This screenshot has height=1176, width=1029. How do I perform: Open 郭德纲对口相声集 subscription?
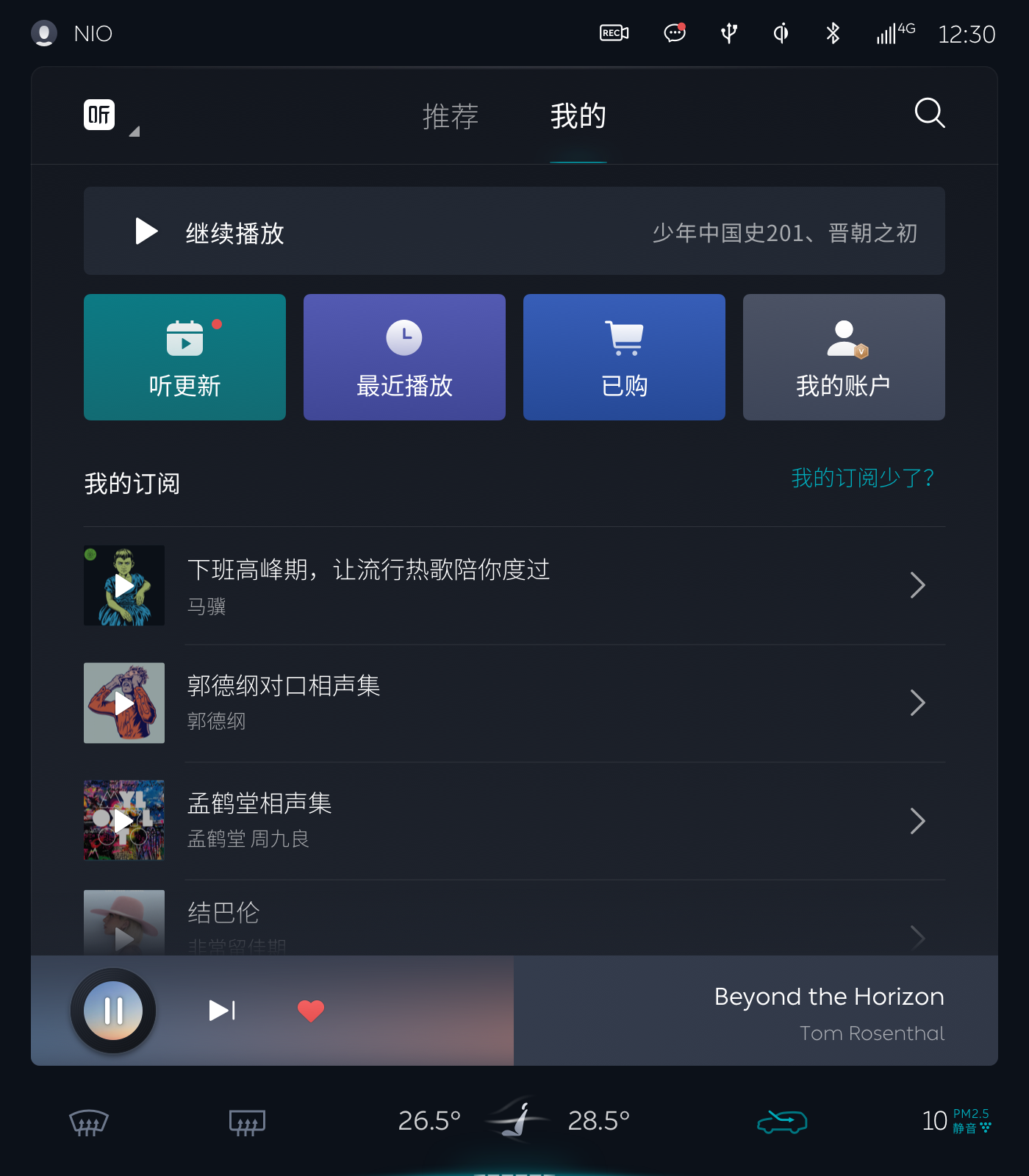pyautogui.click(x=514, y=703)
